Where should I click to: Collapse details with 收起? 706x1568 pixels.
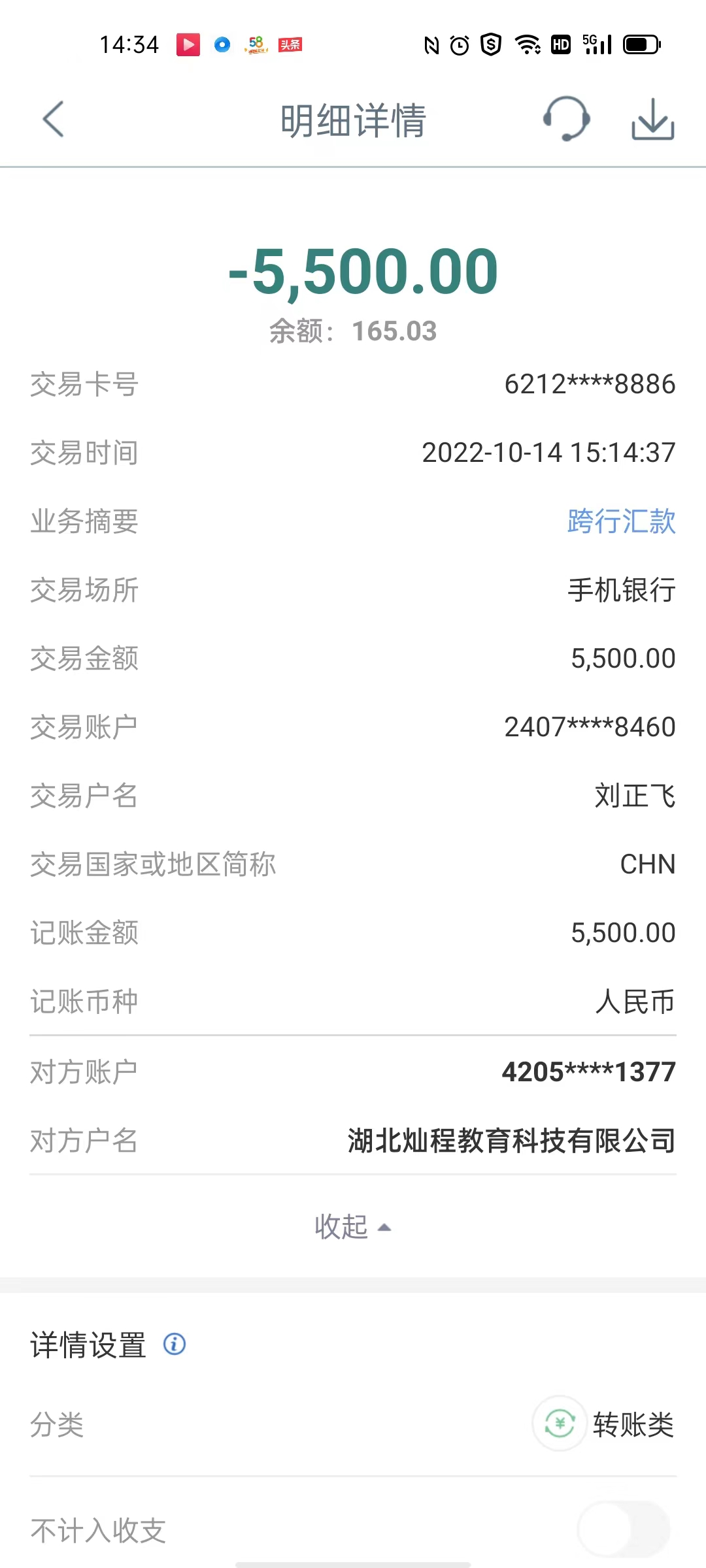point(353,1227)
